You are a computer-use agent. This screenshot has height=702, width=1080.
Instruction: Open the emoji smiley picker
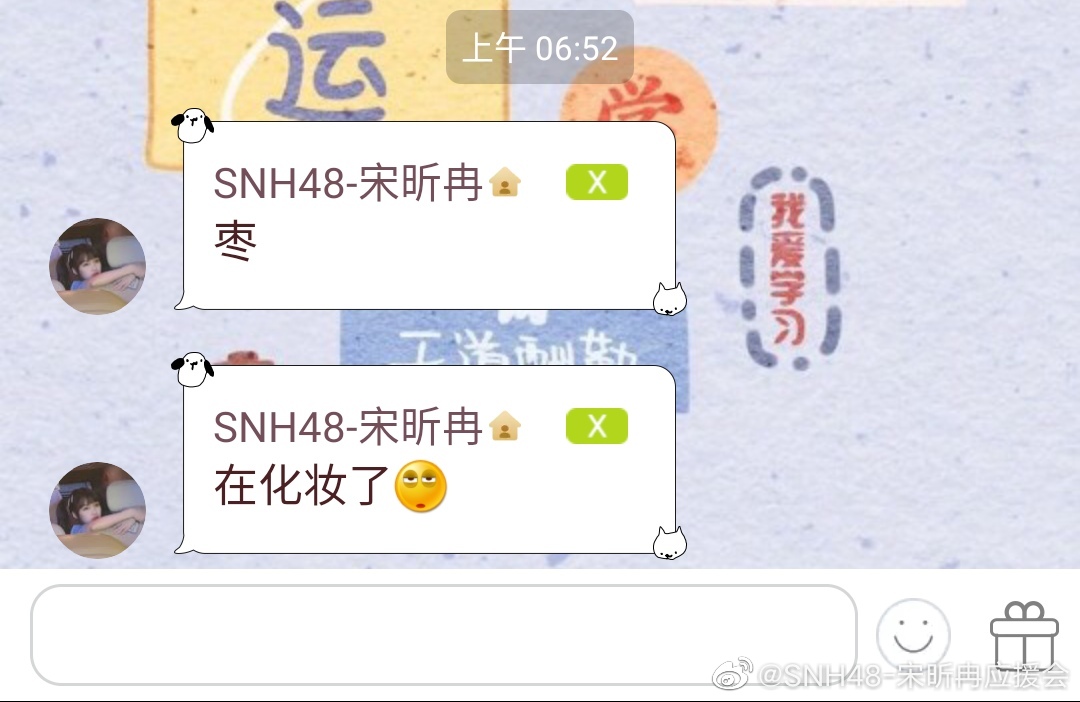click(x=912, y=634)
